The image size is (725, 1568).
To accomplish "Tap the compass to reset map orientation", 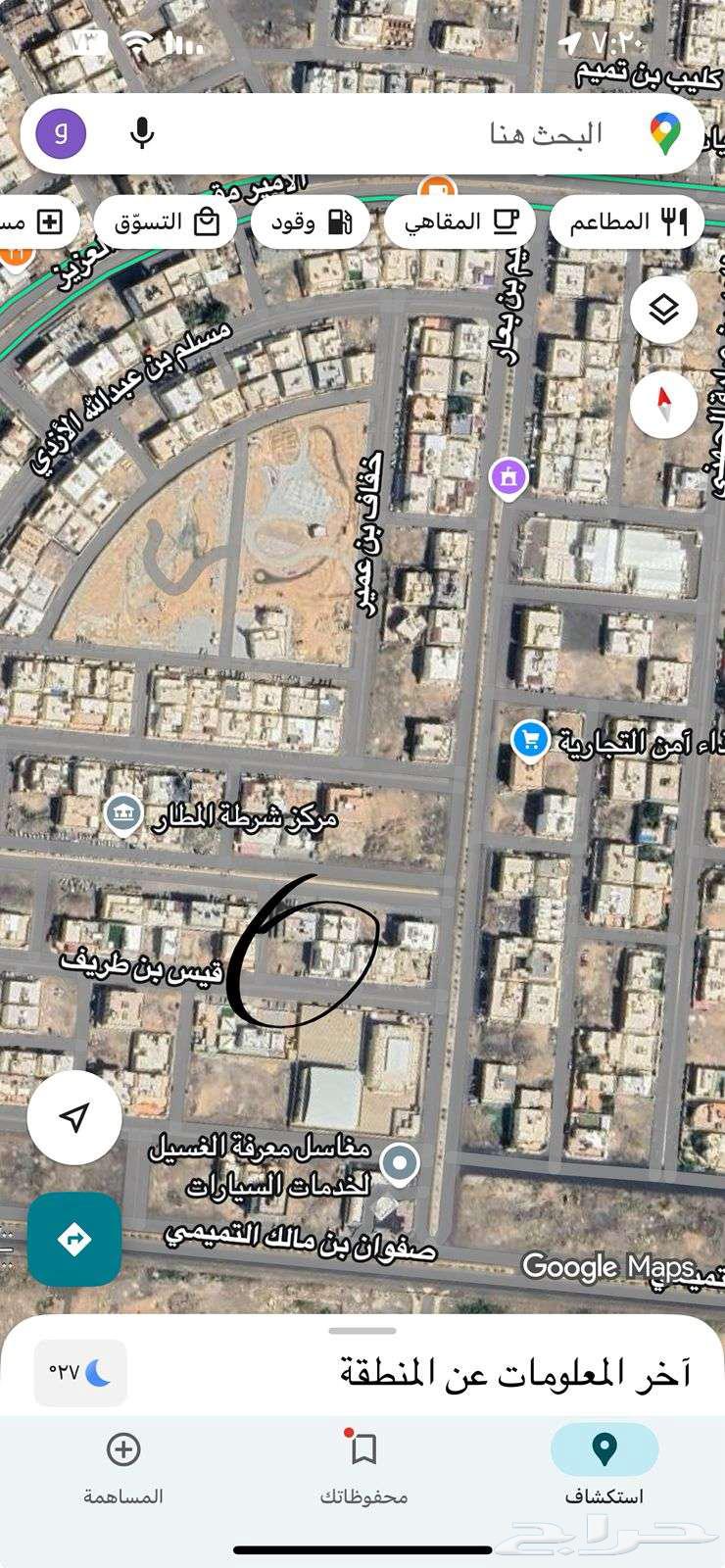I will [x=664, y=405].
